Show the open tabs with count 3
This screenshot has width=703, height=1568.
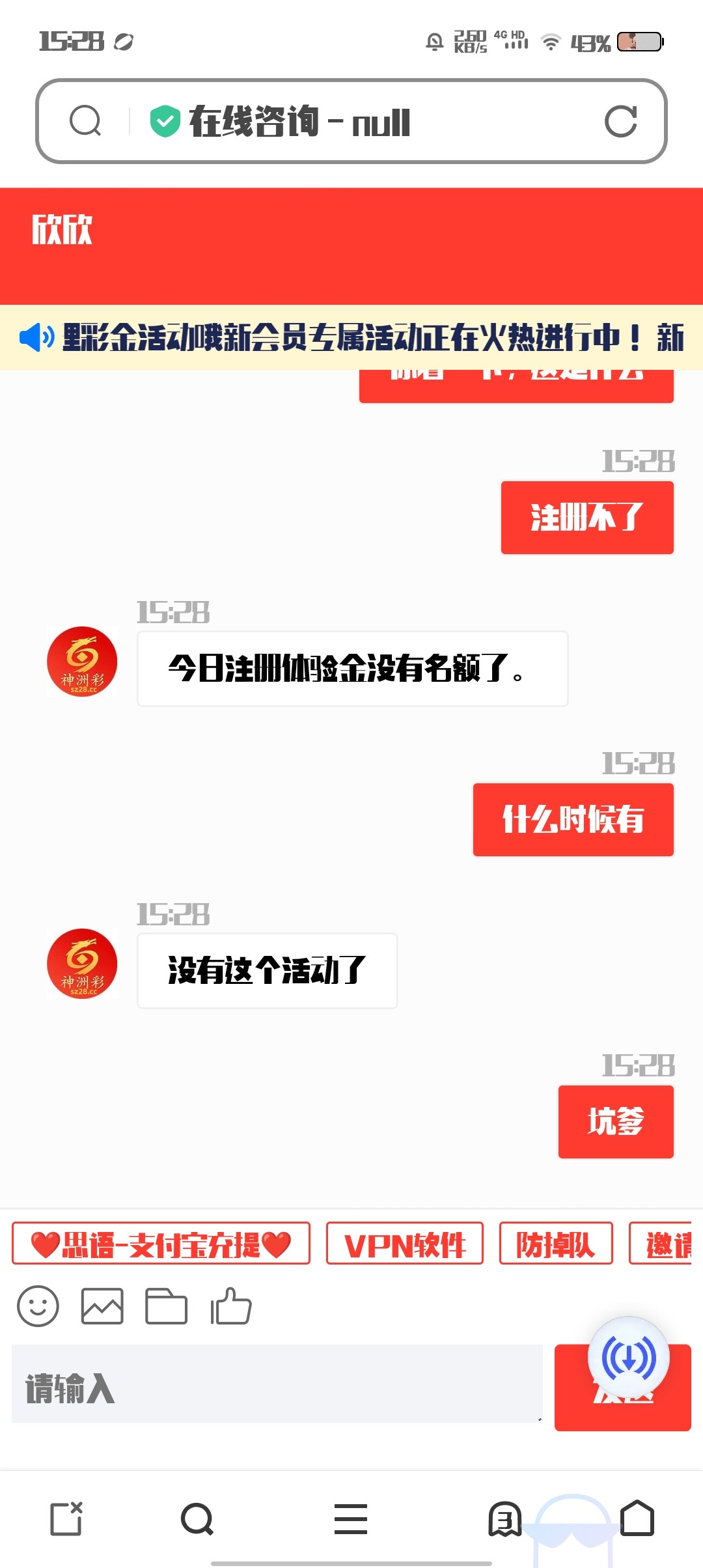(504, 1519)
